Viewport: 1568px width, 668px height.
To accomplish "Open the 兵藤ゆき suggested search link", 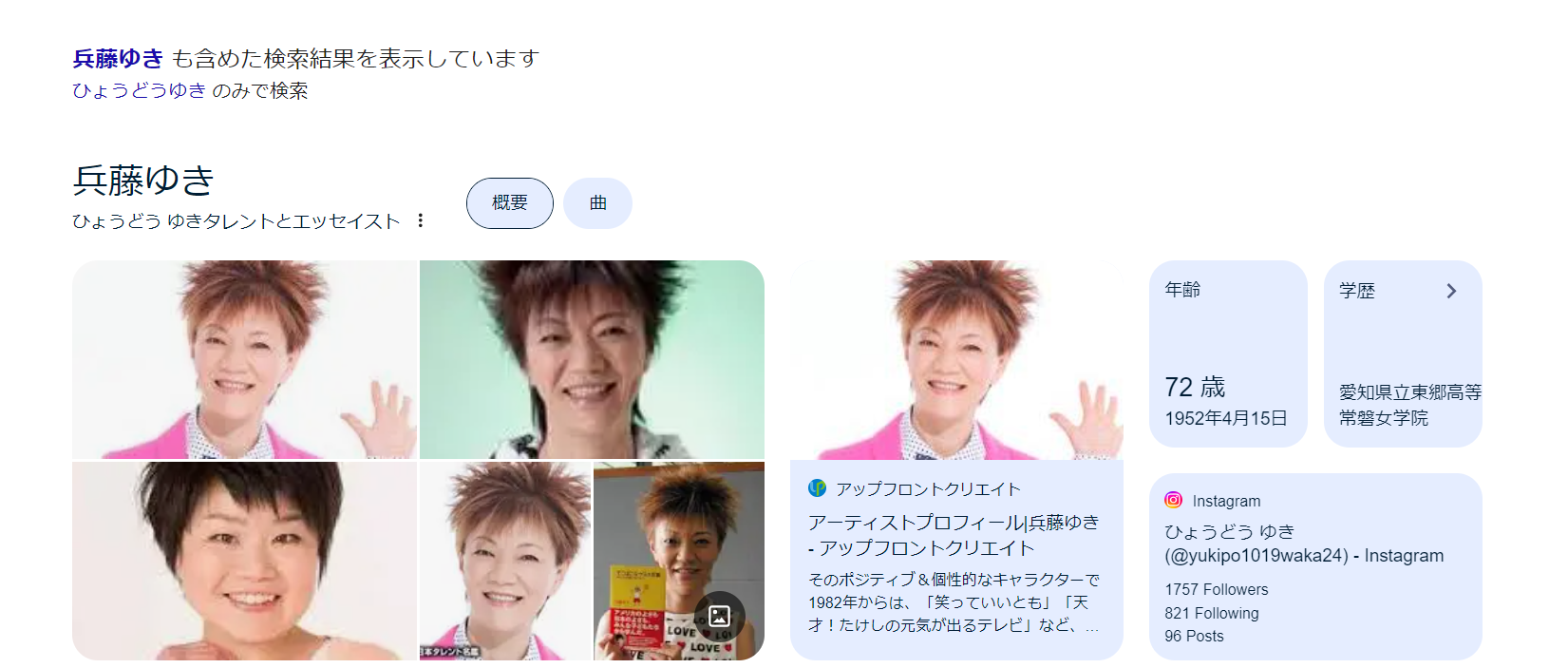I will (118, 59).
